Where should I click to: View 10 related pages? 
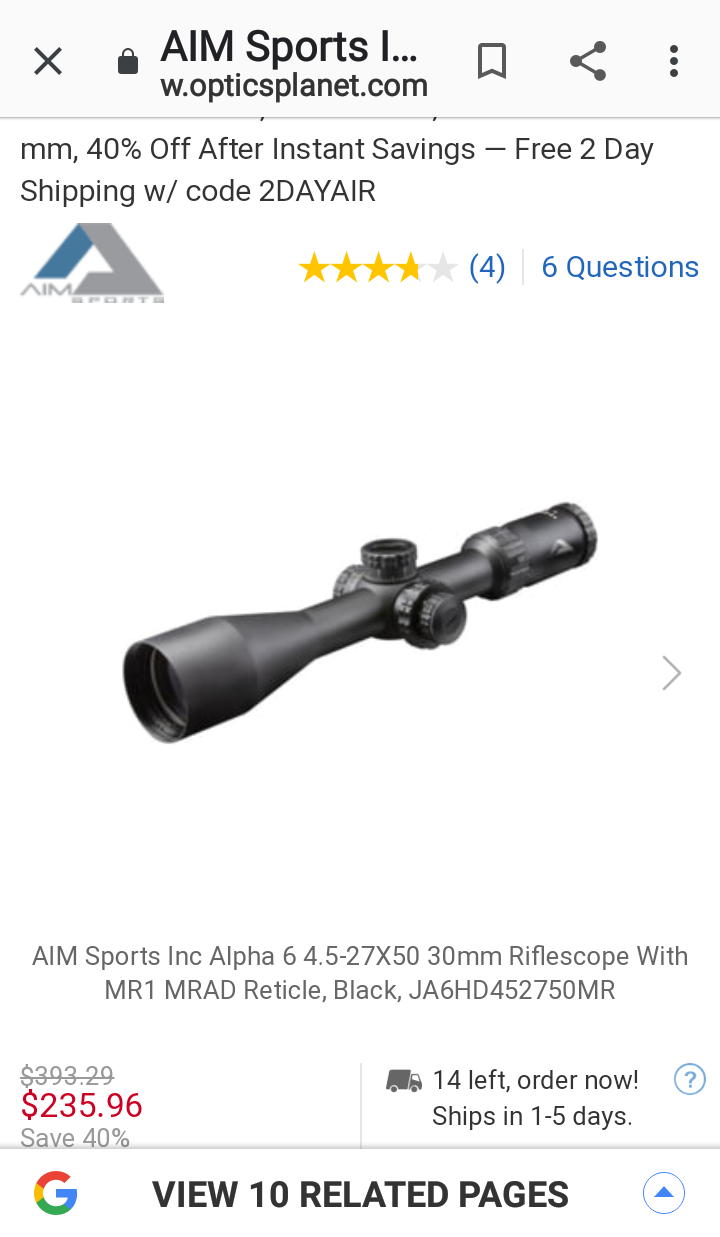pyautogui.click(x=360, y=1194)
